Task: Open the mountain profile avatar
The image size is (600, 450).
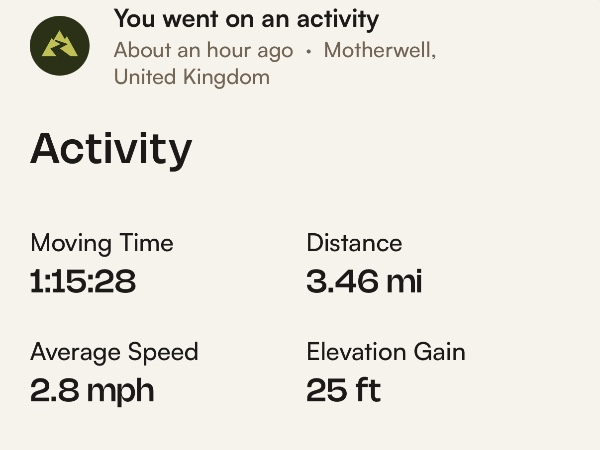Action: point(60,47)
